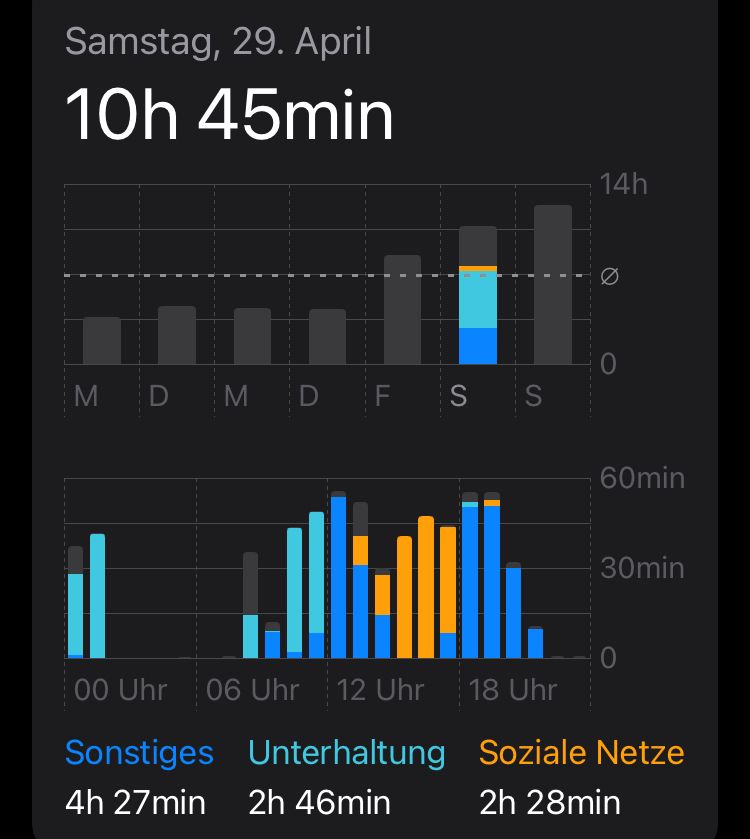This screenshot has height=839, width=750.
Task: Show Sunday's usage, the tallest weekly bar
Action: tap(553, 285)
